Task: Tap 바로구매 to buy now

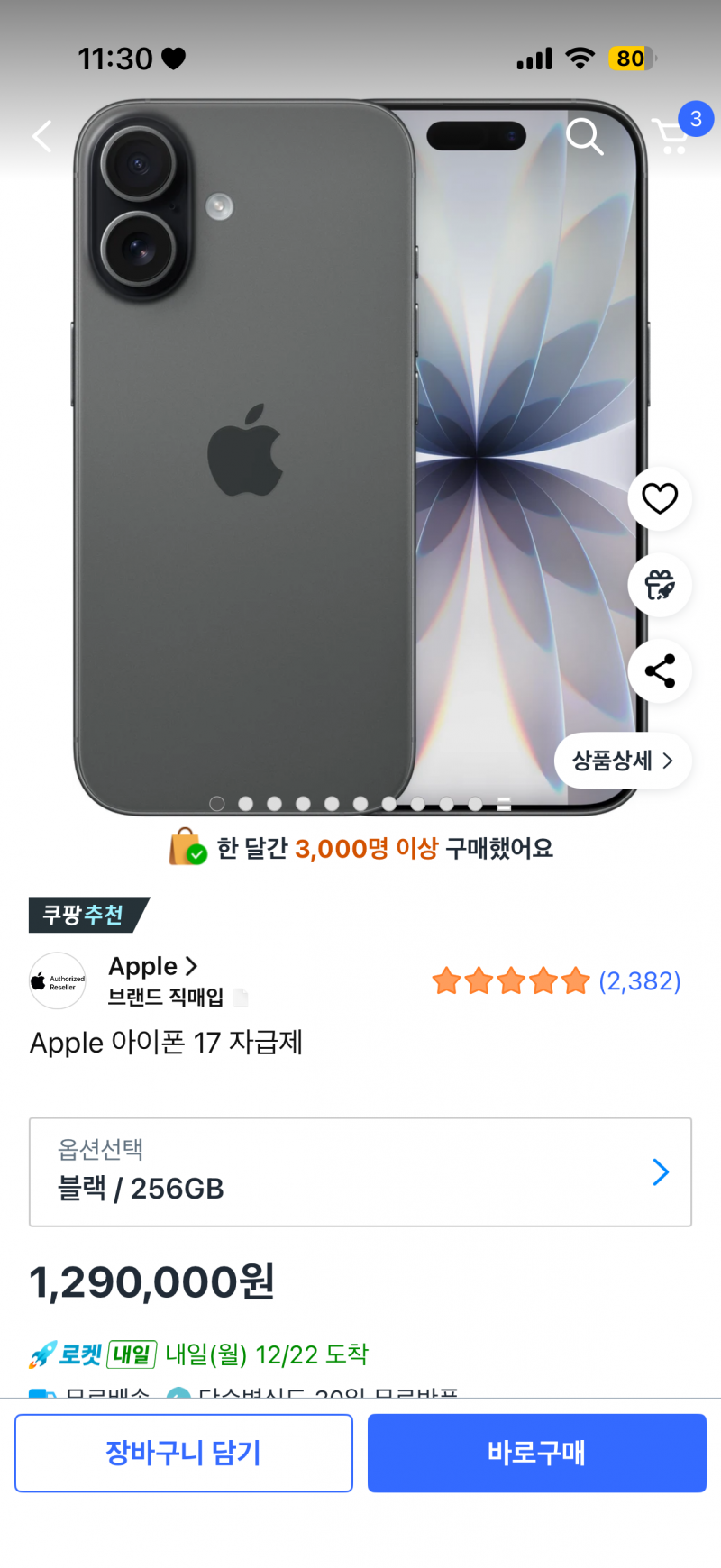Action: point(535,1454)
